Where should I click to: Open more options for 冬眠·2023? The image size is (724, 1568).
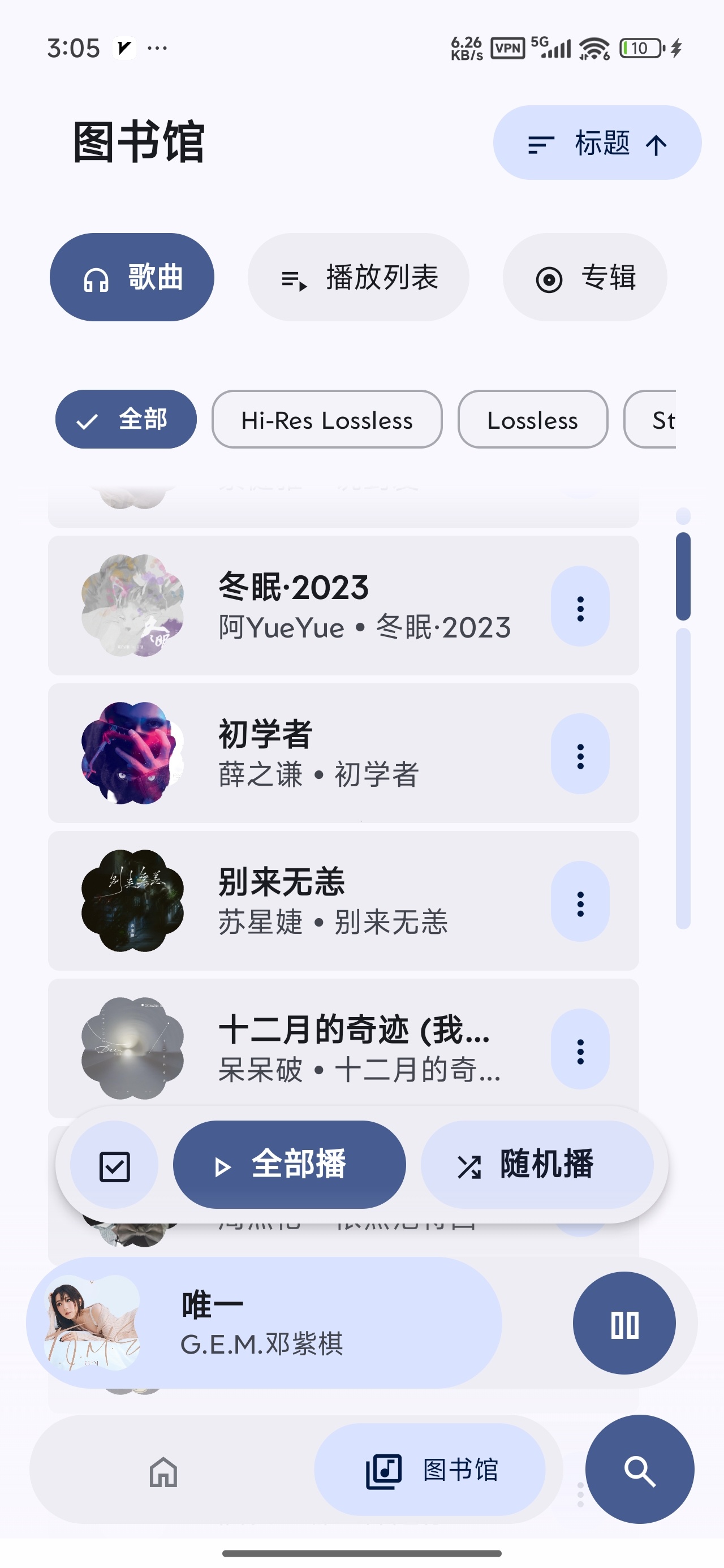pyautogui.click(x=580, y=607)
